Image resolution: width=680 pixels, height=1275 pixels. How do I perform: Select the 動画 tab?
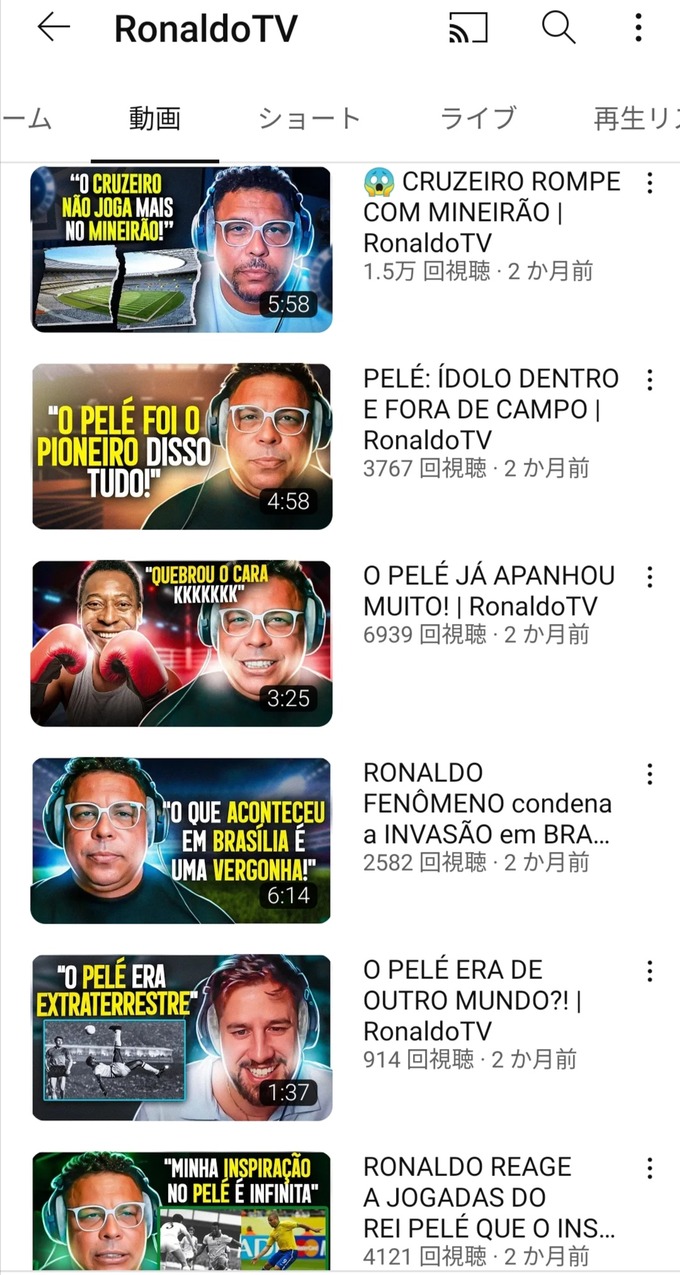(155, 118)
